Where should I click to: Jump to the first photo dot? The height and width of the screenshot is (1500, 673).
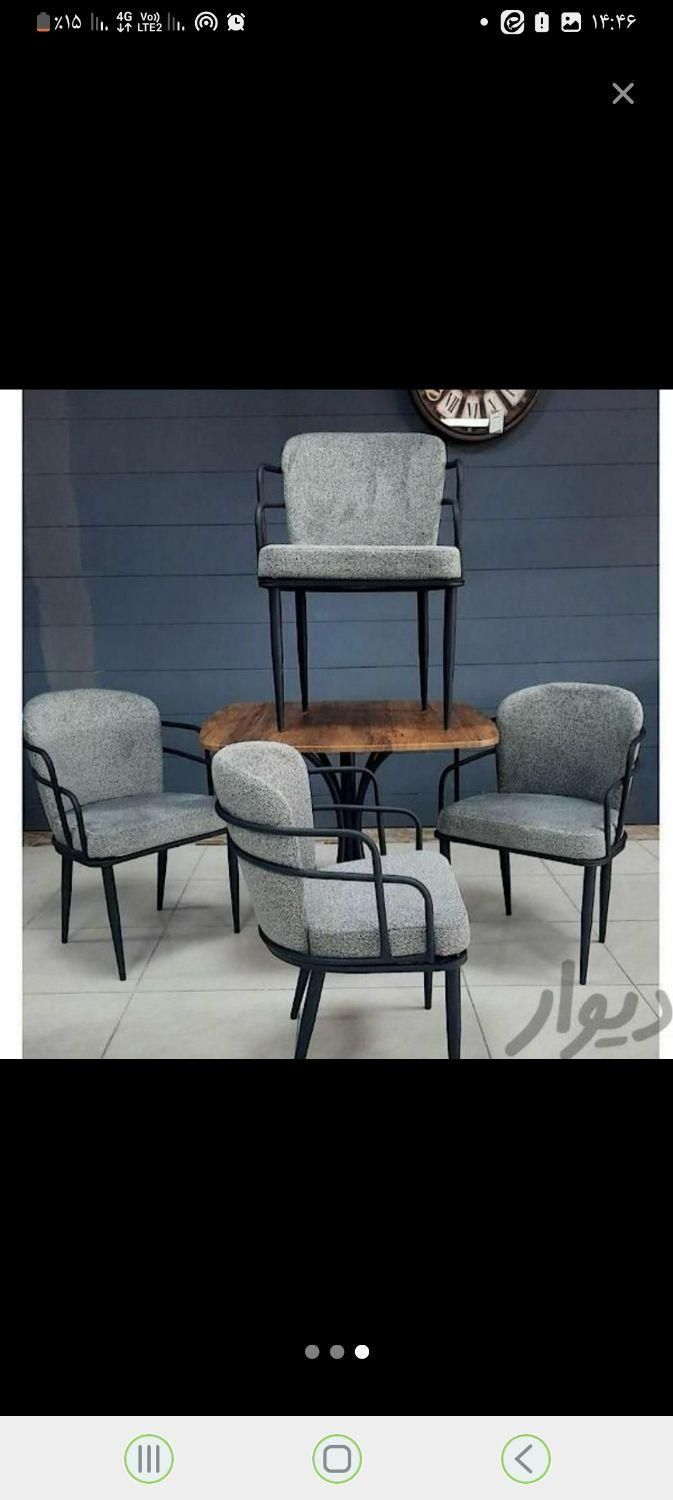[x=312, y=1352]
